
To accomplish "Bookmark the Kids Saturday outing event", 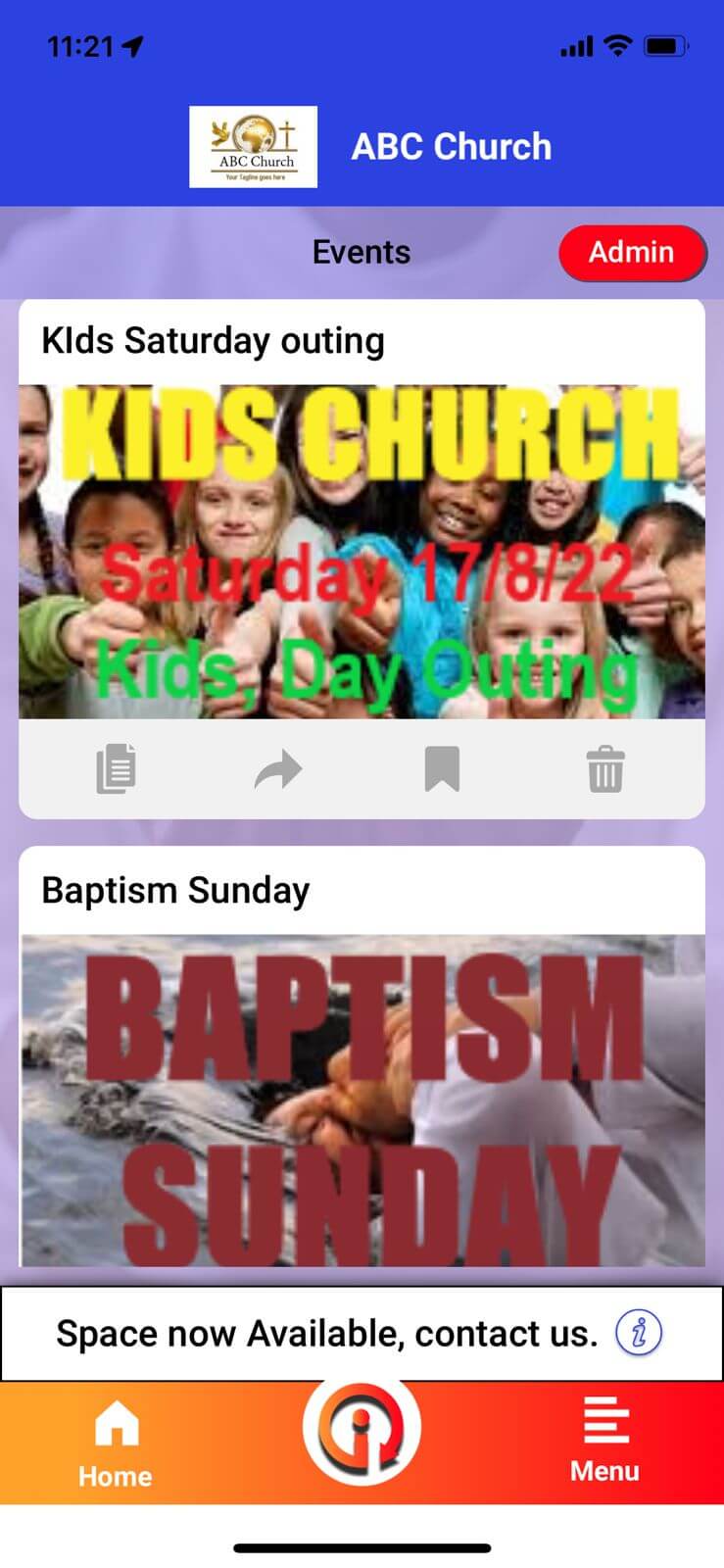I will (442, 768).
